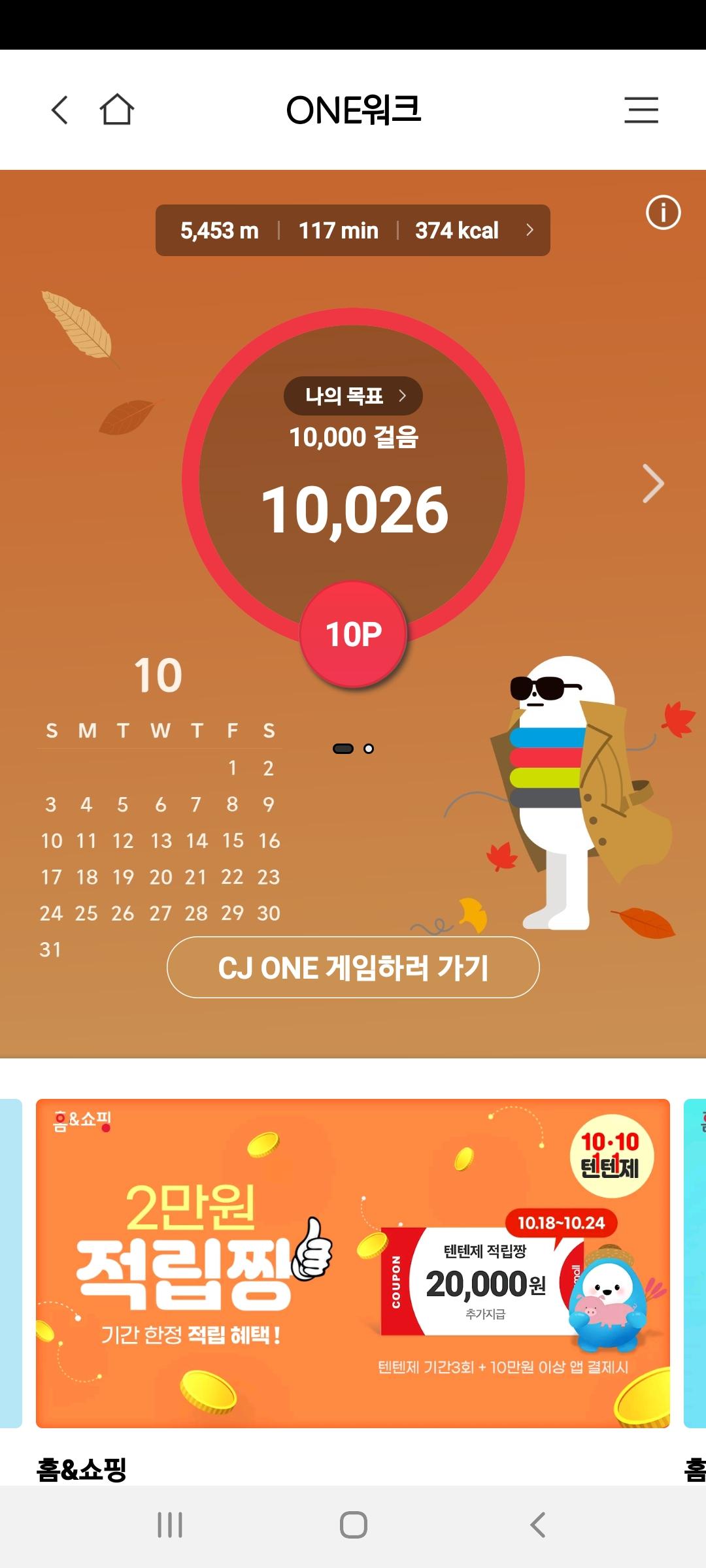706x1568 pixels.
Task: Go back with the system navigation button
Action: 537,1525
